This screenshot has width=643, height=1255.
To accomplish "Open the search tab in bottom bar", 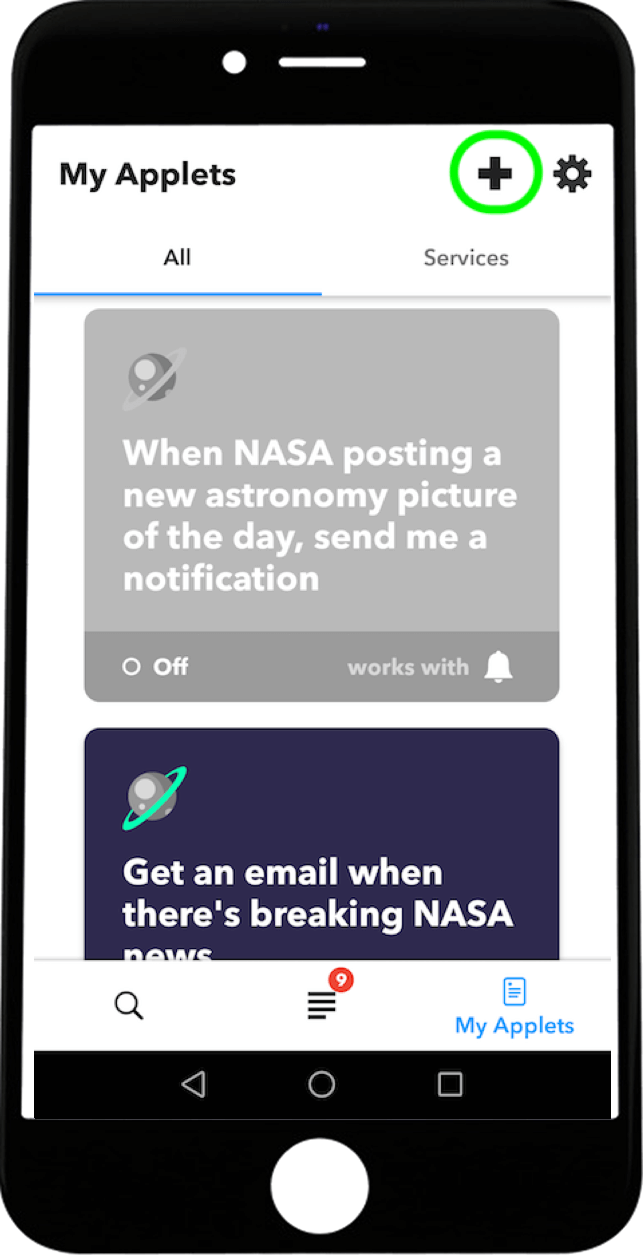I will click(129, 1006).
